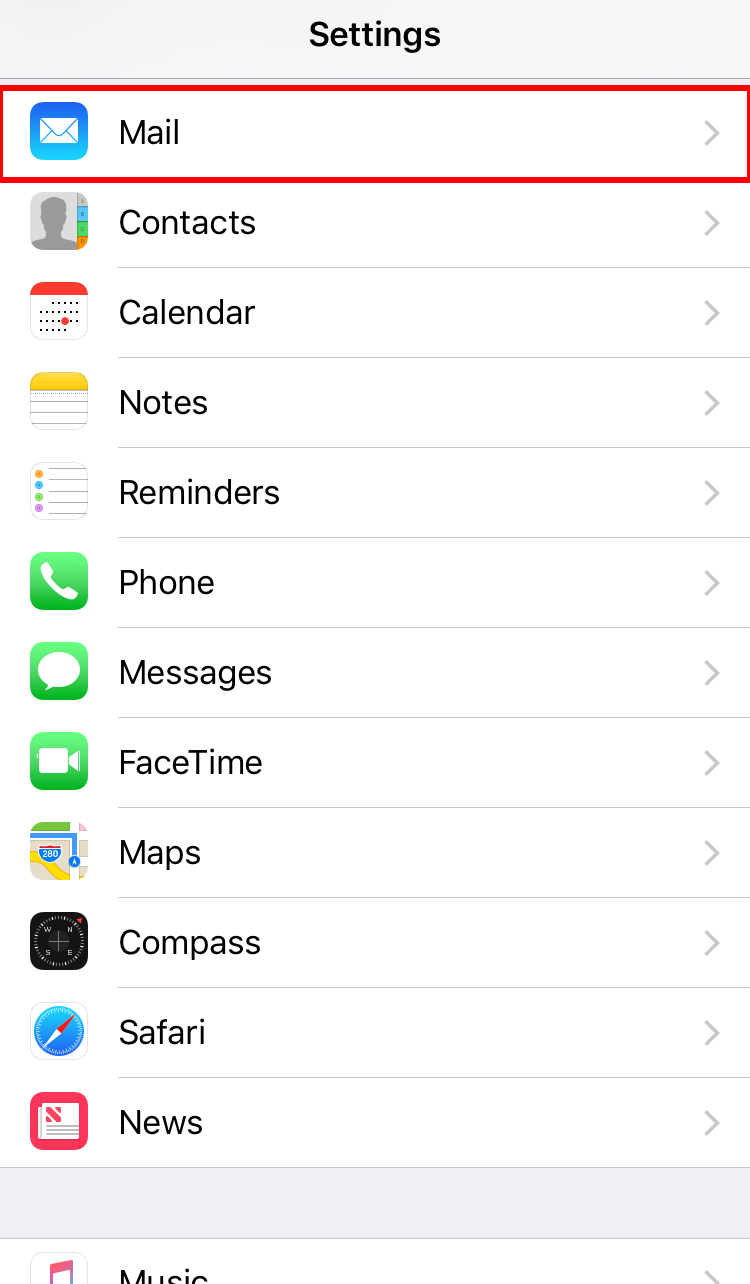
Task: Go to Contacts settings
Action: pyautogui.click(x=375, y=222)
